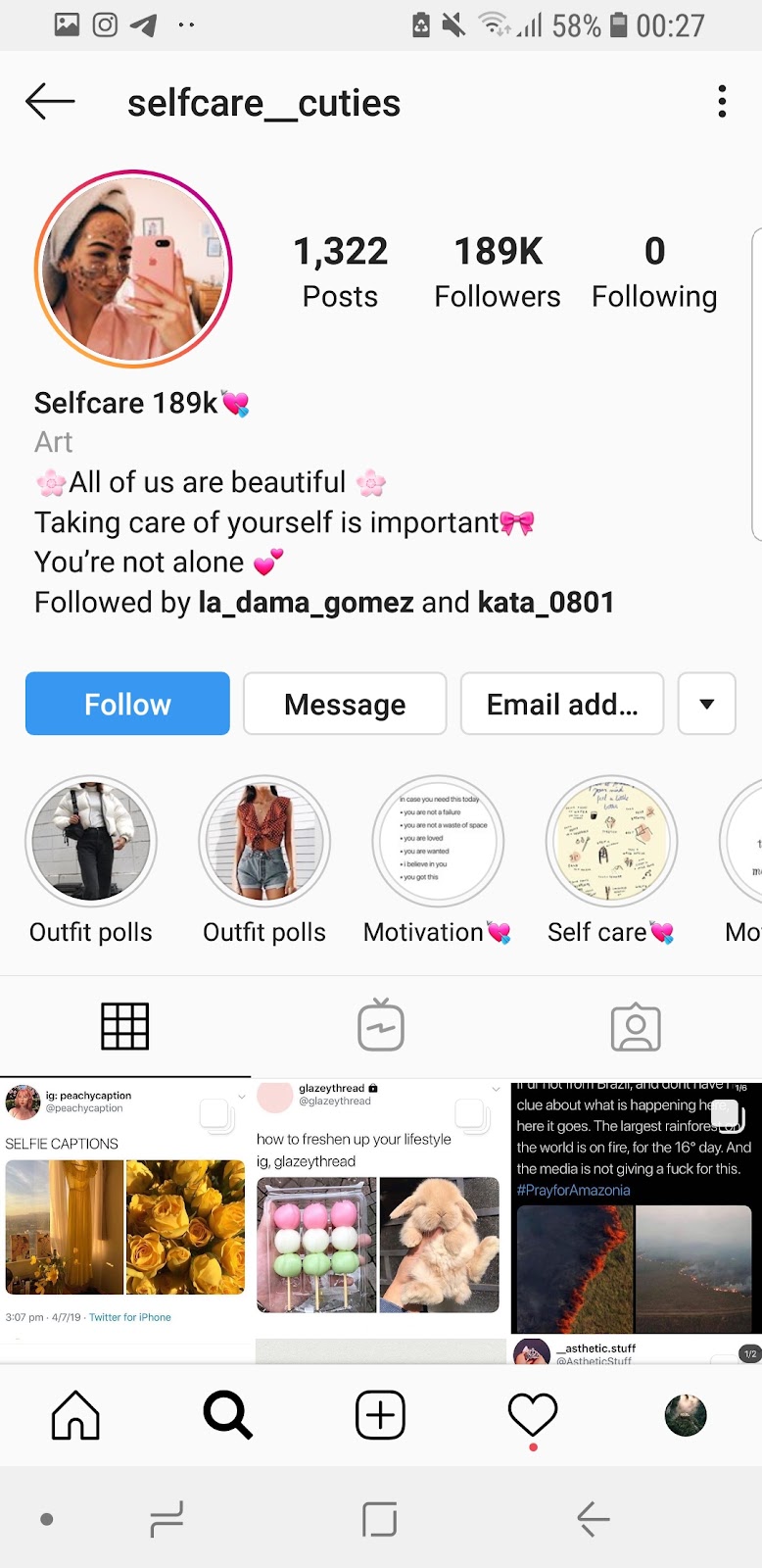Create a new post with plus icon
762x1568 pixels.
[x=380, y=1415]
